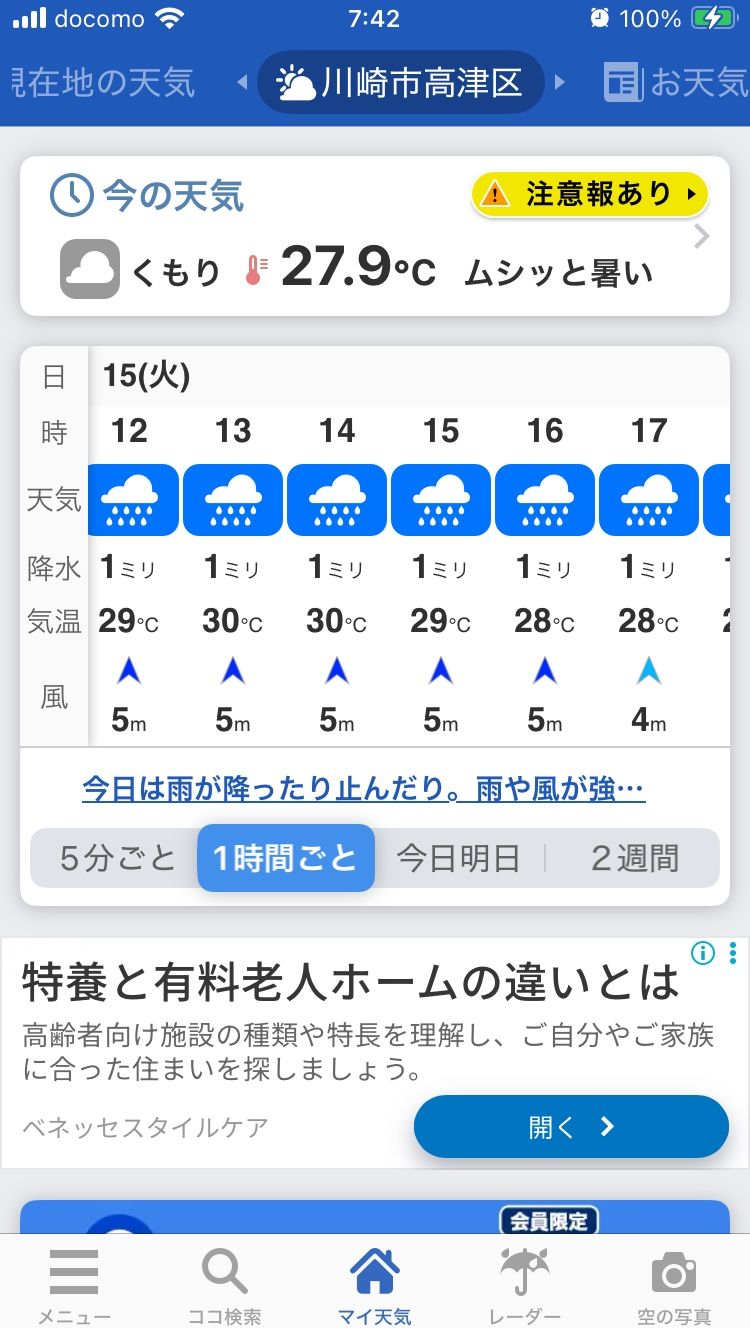Switch to the 今日明日 forecast view
Viewport: 750px width, 1328px height.
(x=459, y=858)
